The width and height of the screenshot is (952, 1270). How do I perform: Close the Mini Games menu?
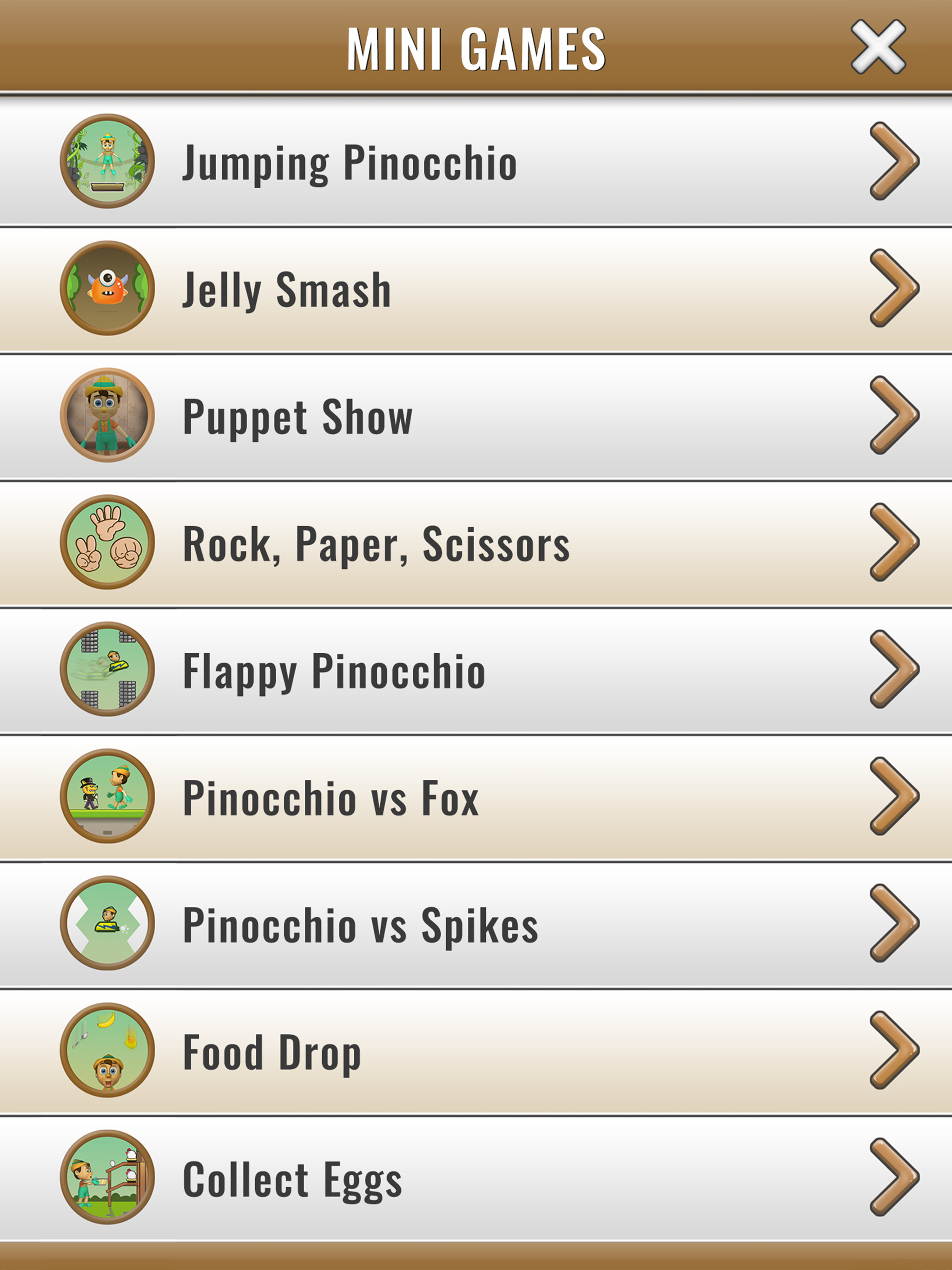pyautogui.click(x=878, y=47)
